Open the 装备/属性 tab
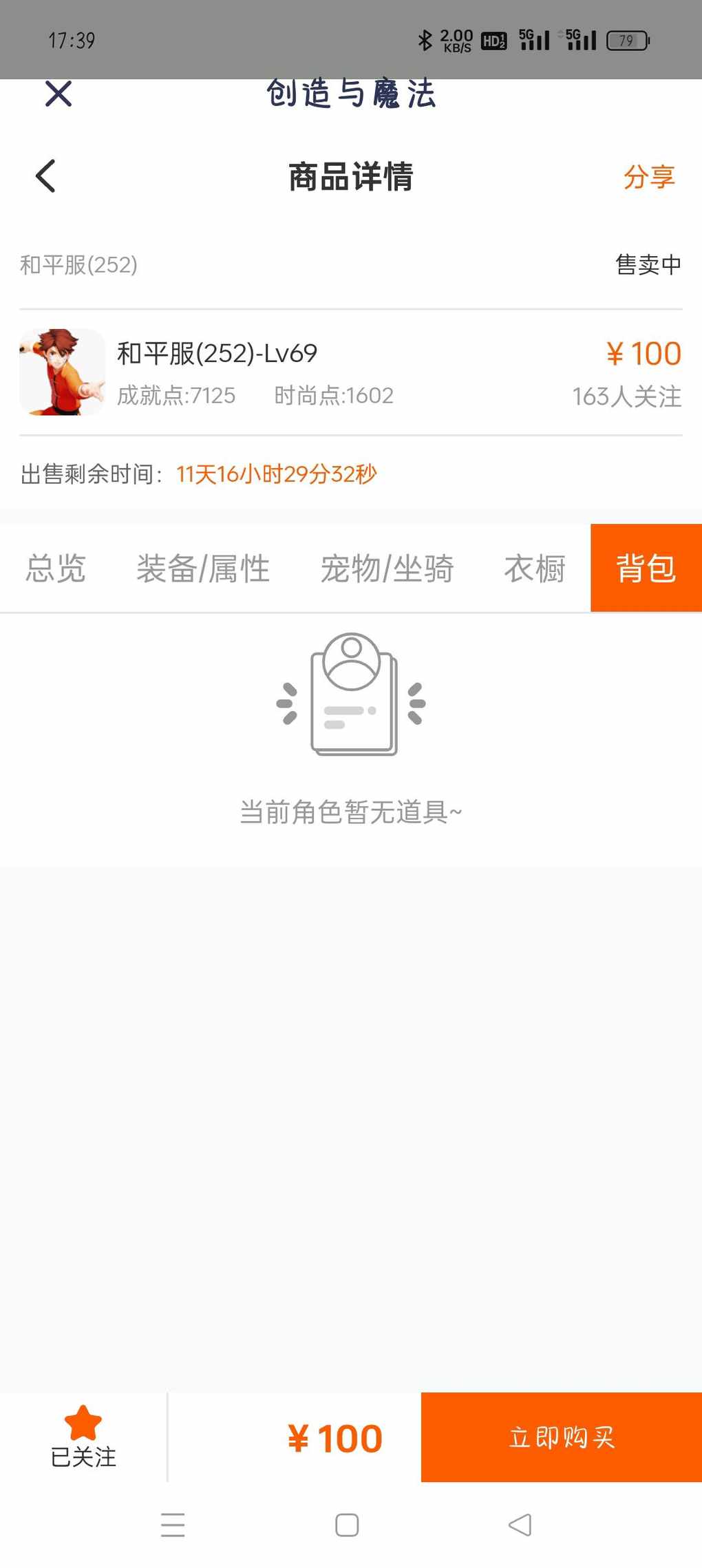Image resolution: width=702 pixels, height=1568 pixels. [203, 569]
